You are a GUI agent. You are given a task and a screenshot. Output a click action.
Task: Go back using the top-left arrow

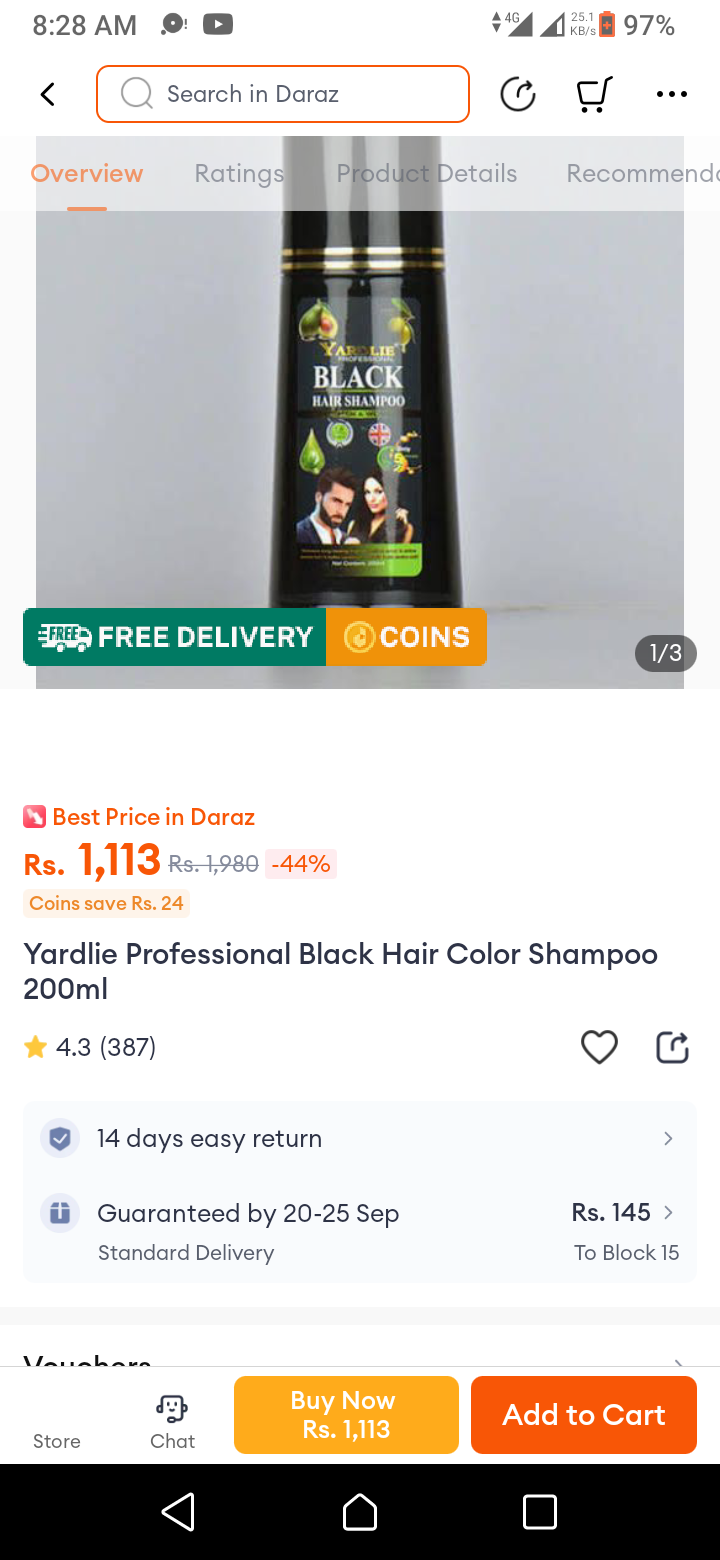click(x=47, y=94)
